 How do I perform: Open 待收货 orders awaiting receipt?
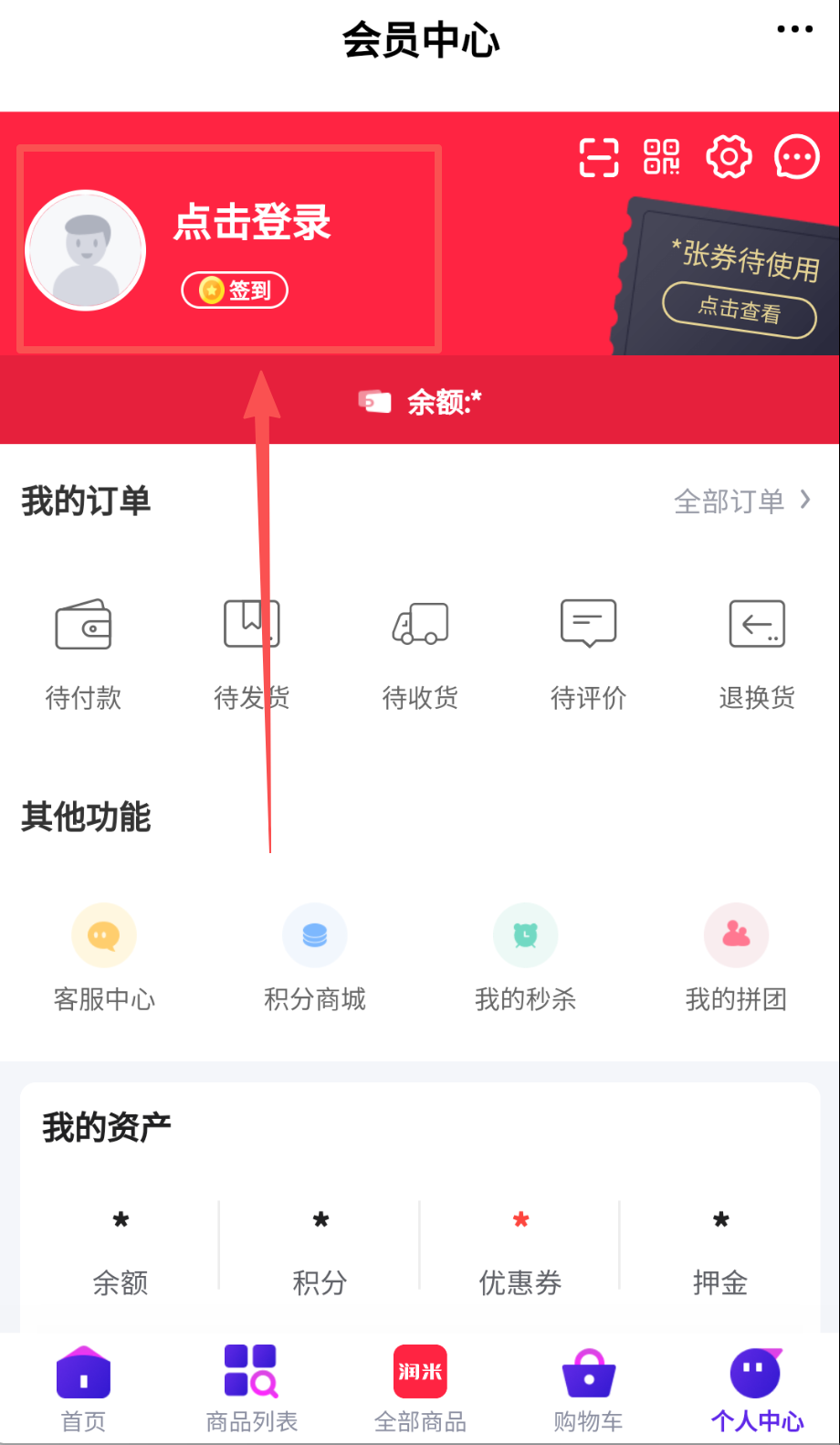point(420,653)
